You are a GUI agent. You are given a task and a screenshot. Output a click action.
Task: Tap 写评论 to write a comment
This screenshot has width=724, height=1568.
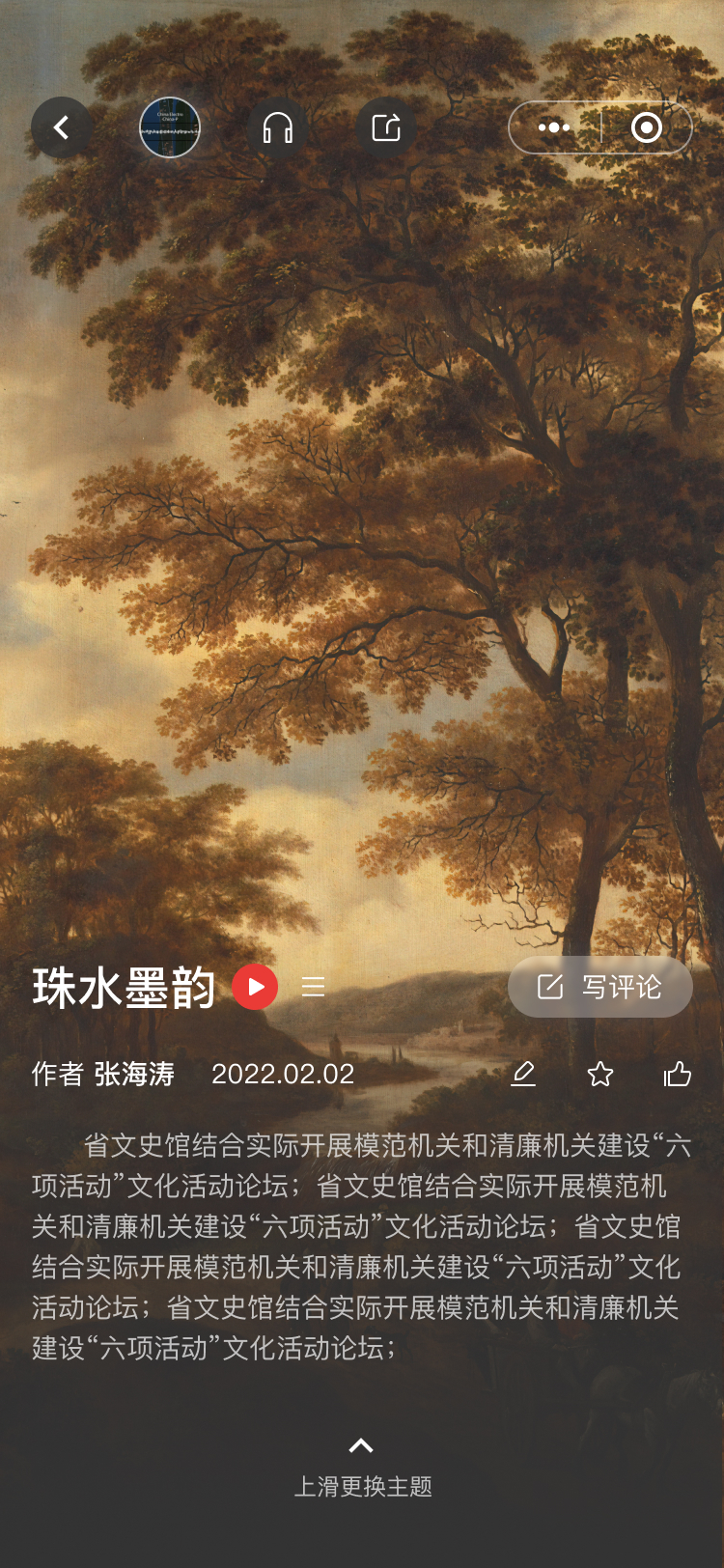pos(599,987)
